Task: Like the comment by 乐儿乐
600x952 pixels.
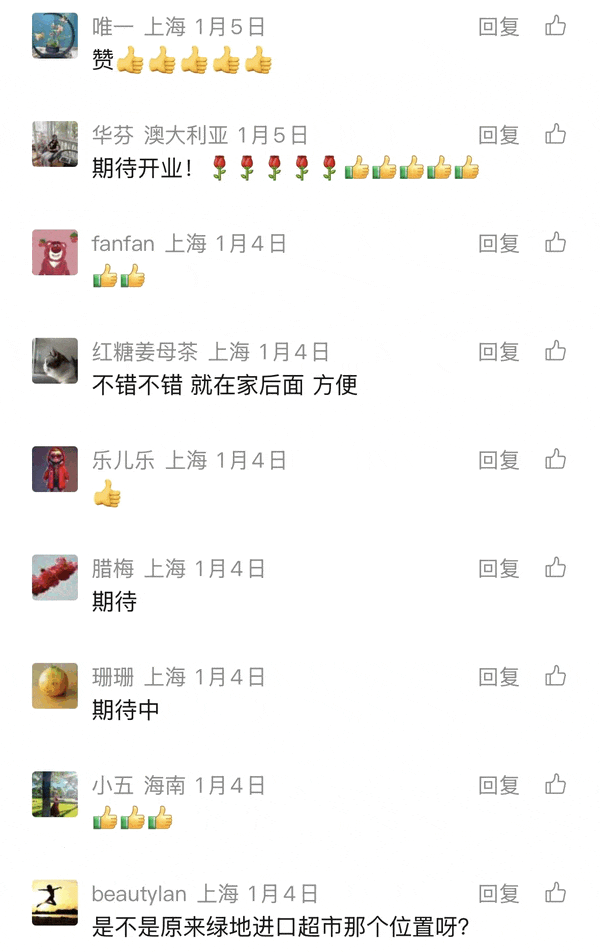Action: [x=555, y=460]
